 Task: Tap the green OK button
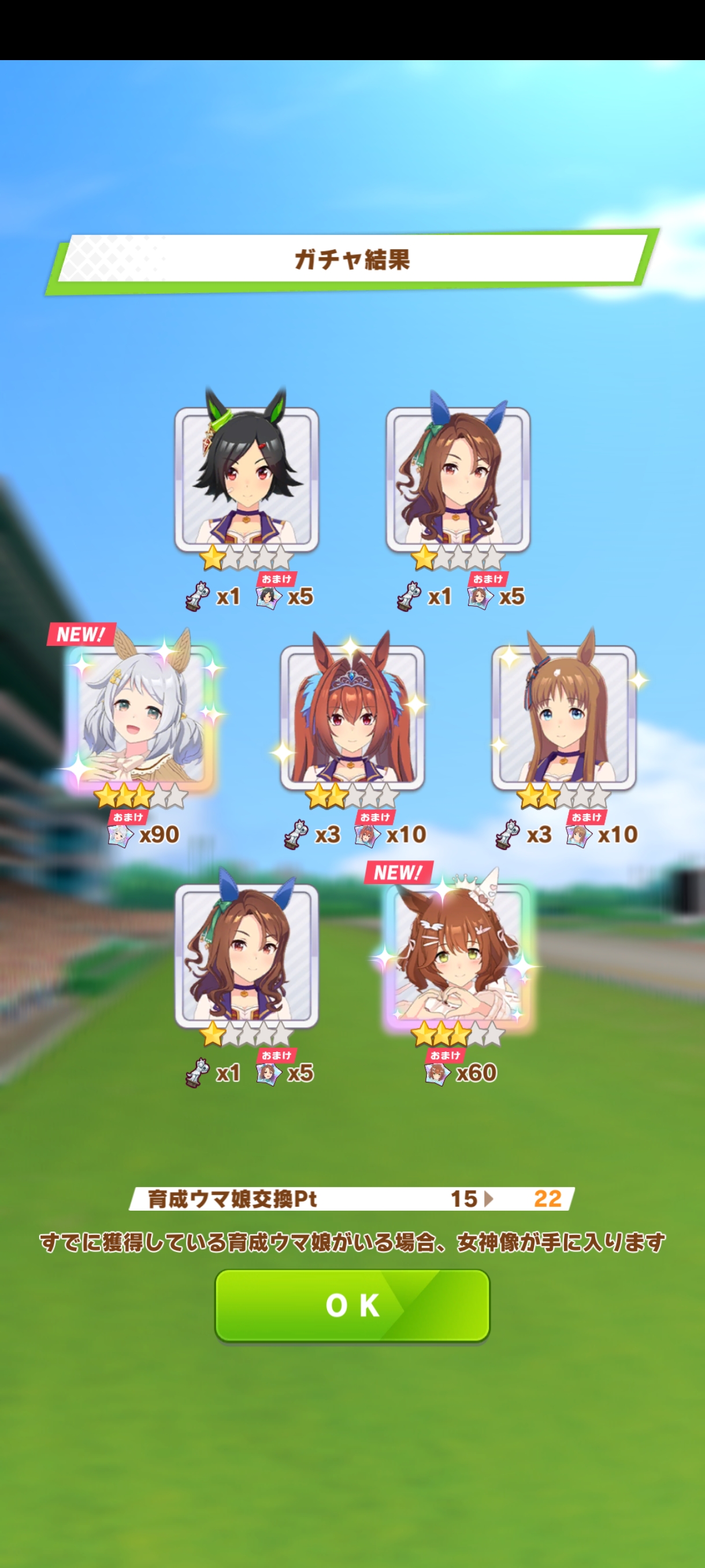tap(352, 1304)
